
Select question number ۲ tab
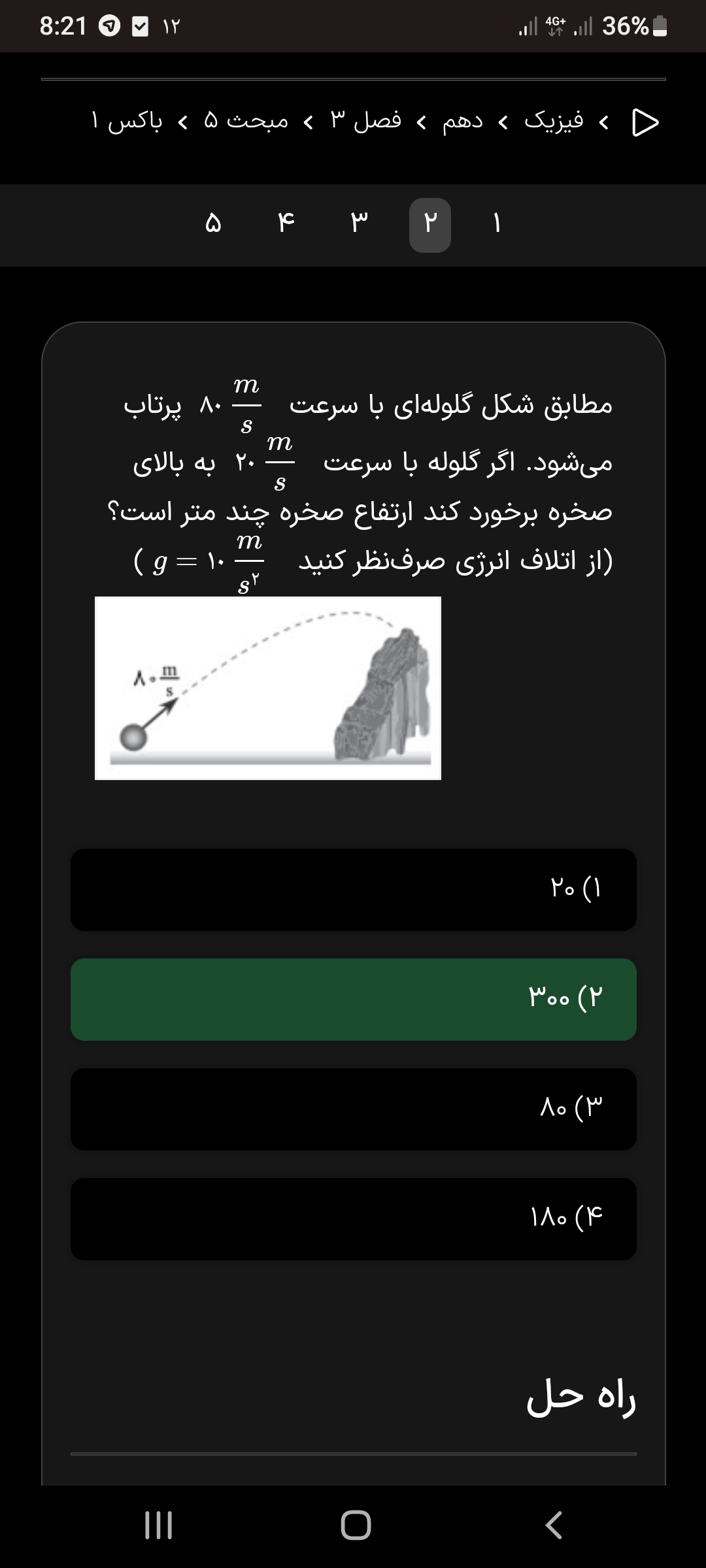[x=430, y=225]
